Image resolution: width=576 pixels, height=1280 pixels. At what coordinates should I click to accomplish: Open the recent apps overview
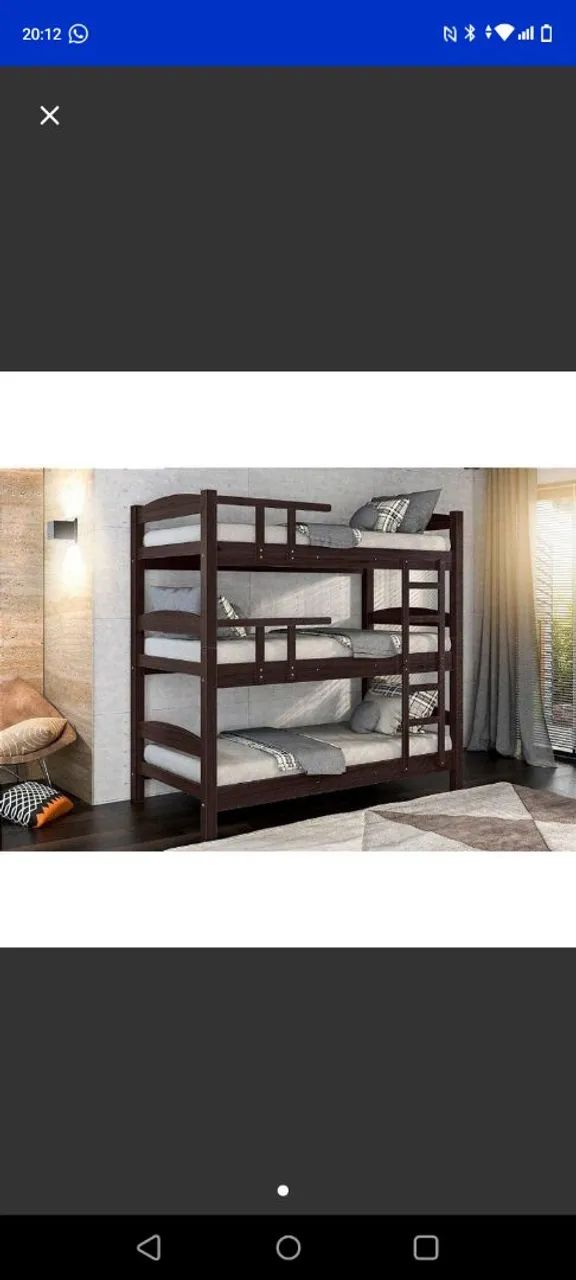pyautogui.click(x=426, y=1247)
